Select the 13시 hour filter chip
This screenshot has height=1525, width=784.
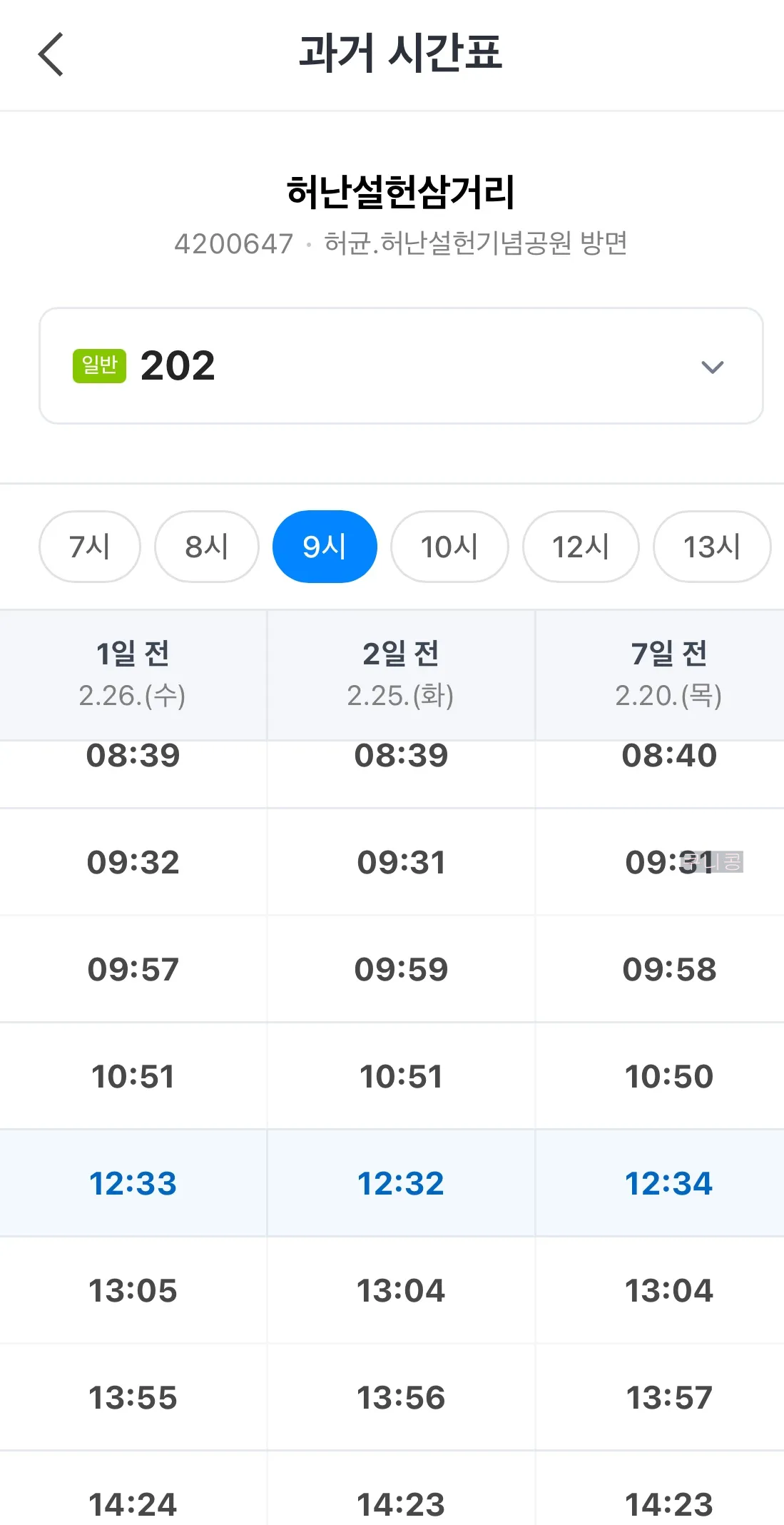(711, 547)
